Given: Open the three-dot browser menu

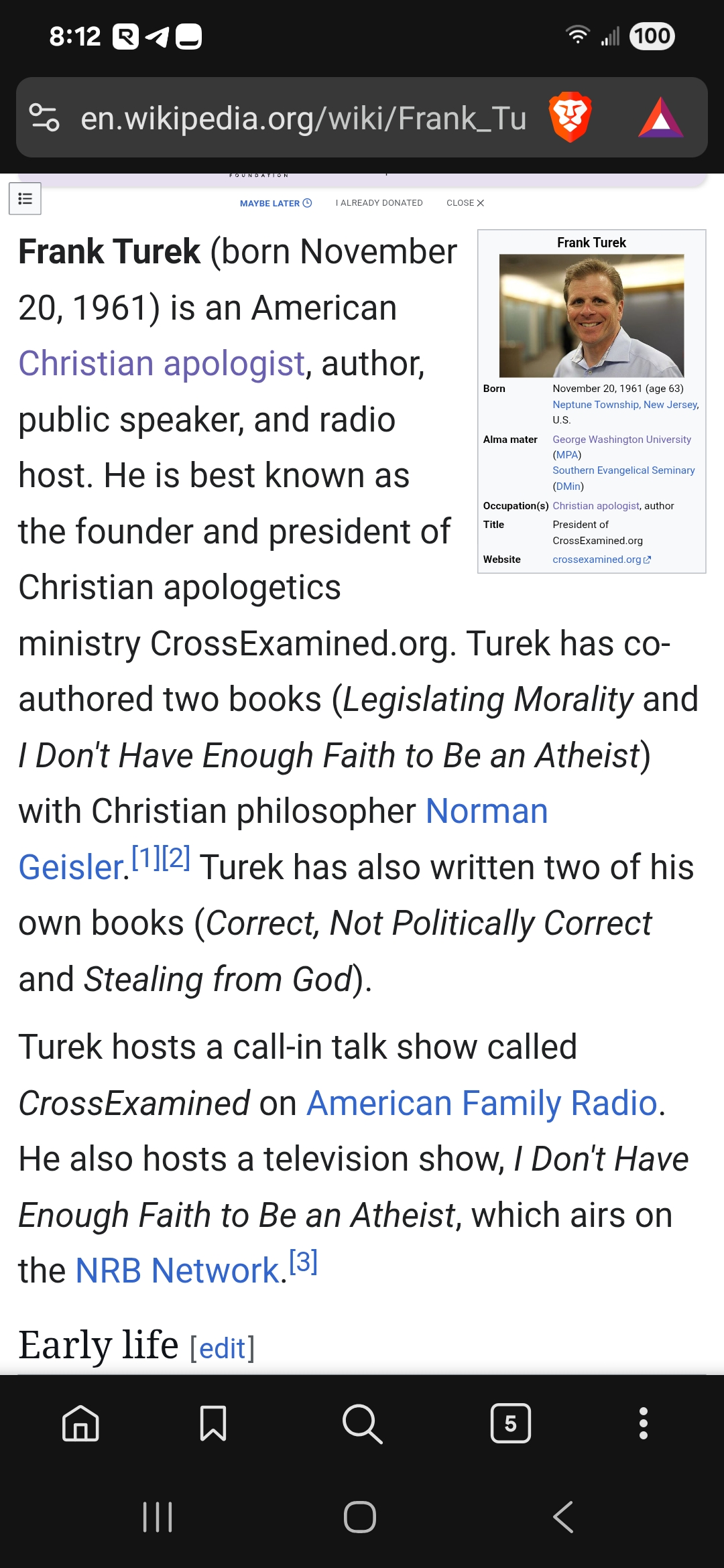Looking at the screenshot, I should [x=644, y=1423].
